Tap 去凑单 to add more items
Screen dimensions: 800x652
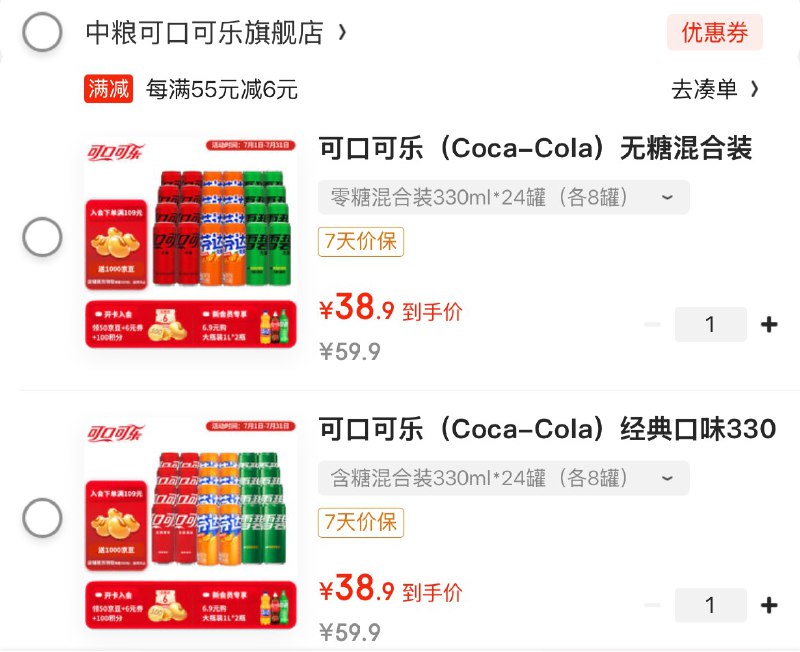714,89
